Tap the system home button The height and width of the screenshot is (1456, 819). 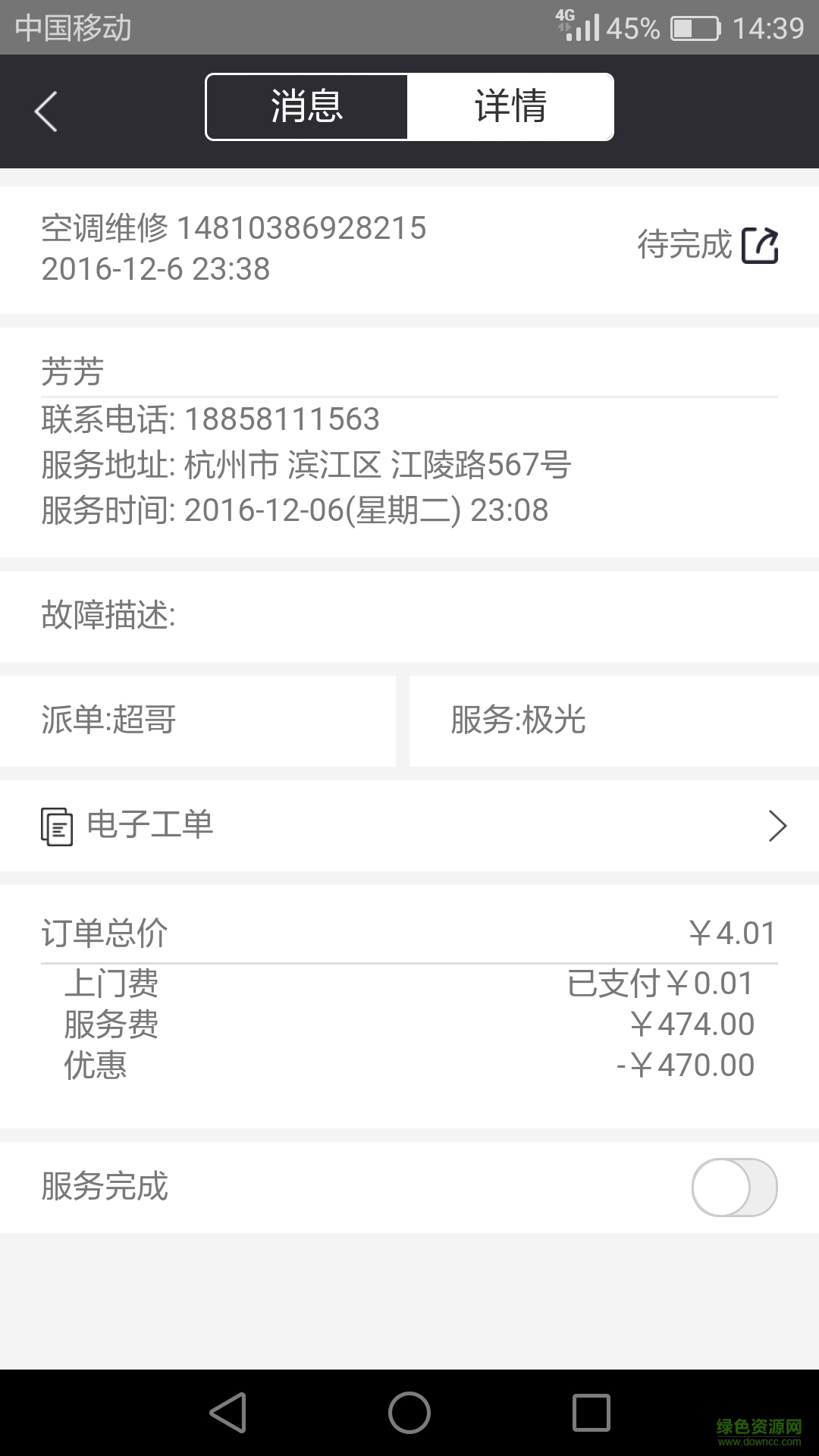(x=409, y=1413)
